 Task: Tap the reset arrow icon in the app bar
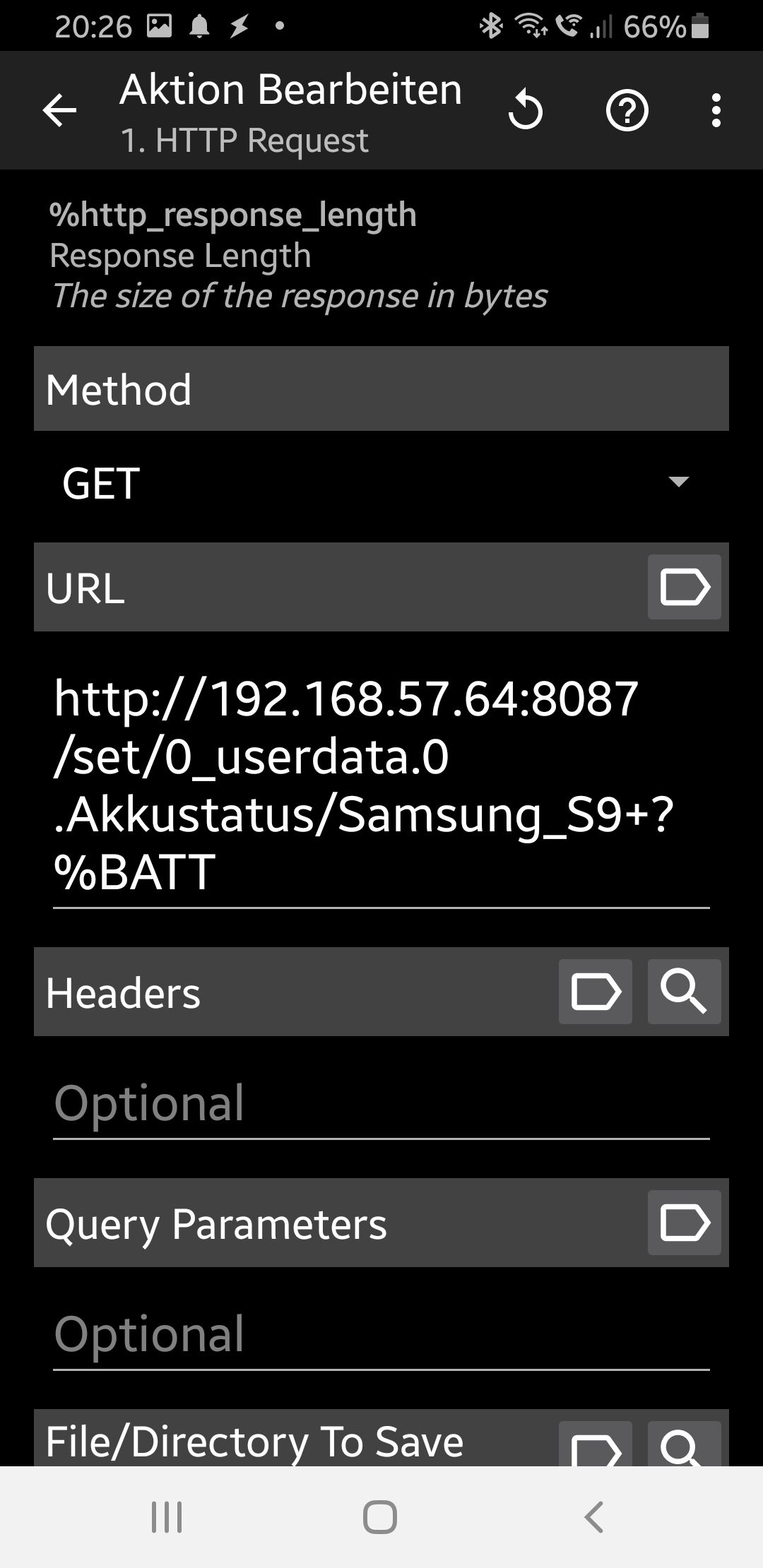pos(526,110)
